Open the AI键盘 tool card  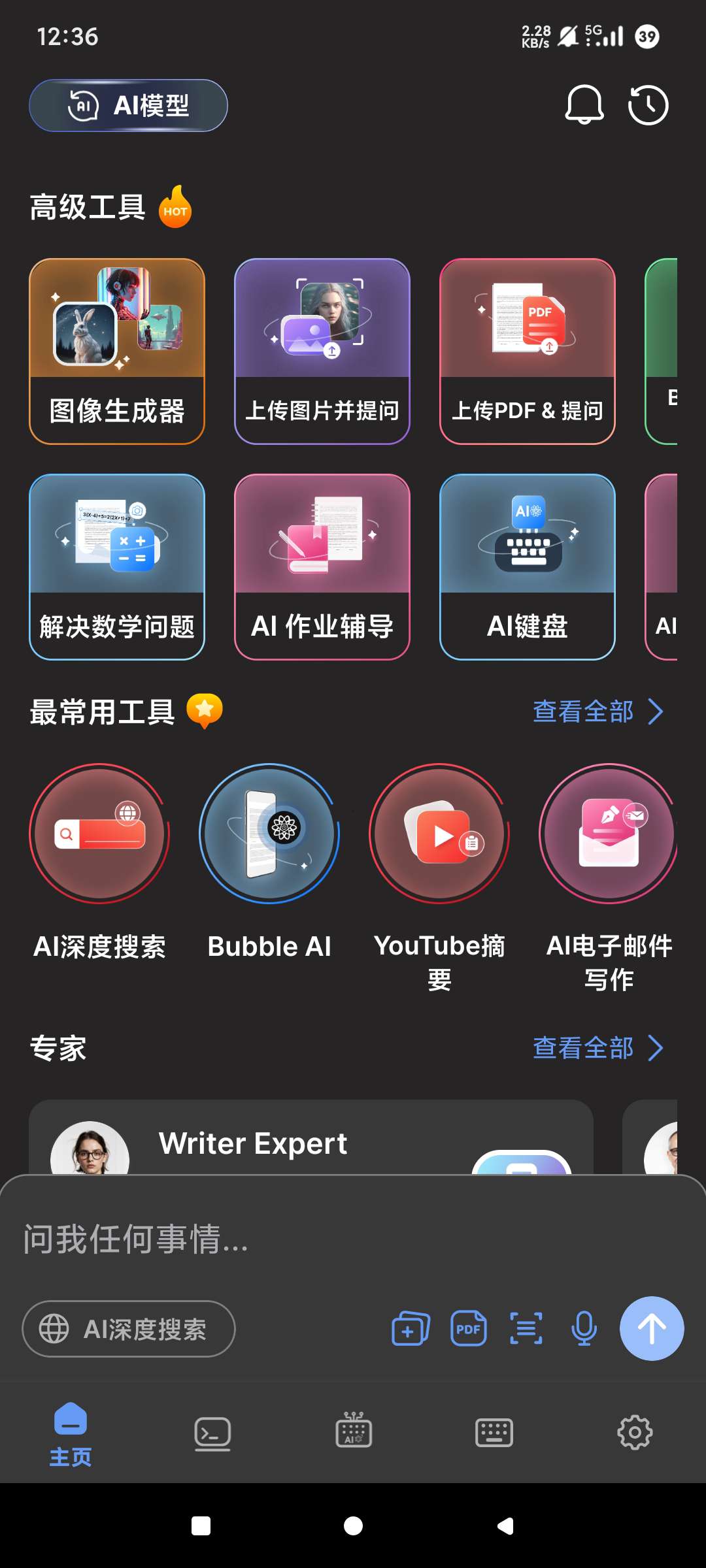pos(528,567)
